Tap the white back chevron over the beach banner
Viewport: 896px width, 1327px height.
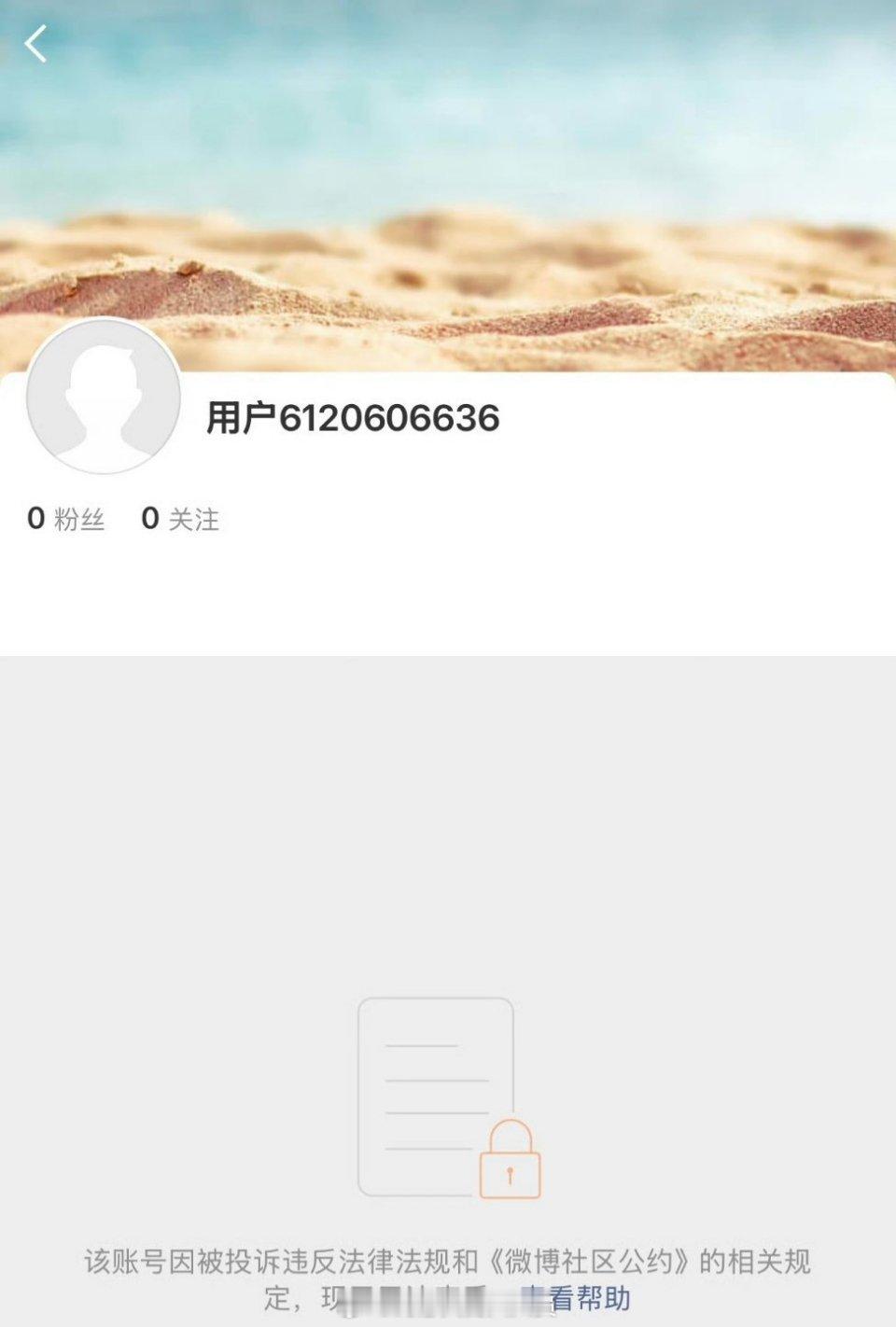pos(37,44)
